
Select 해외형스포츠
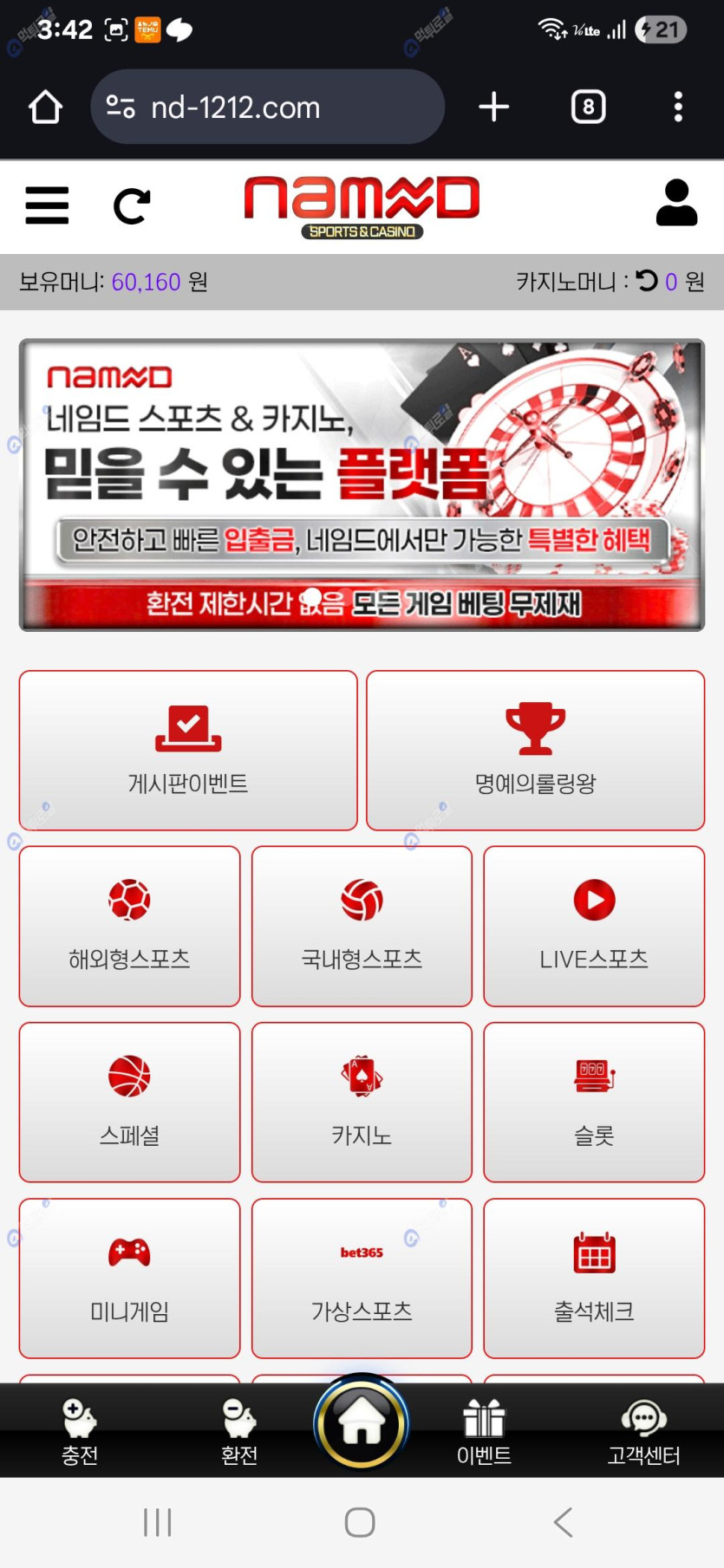tap(129, 926)
